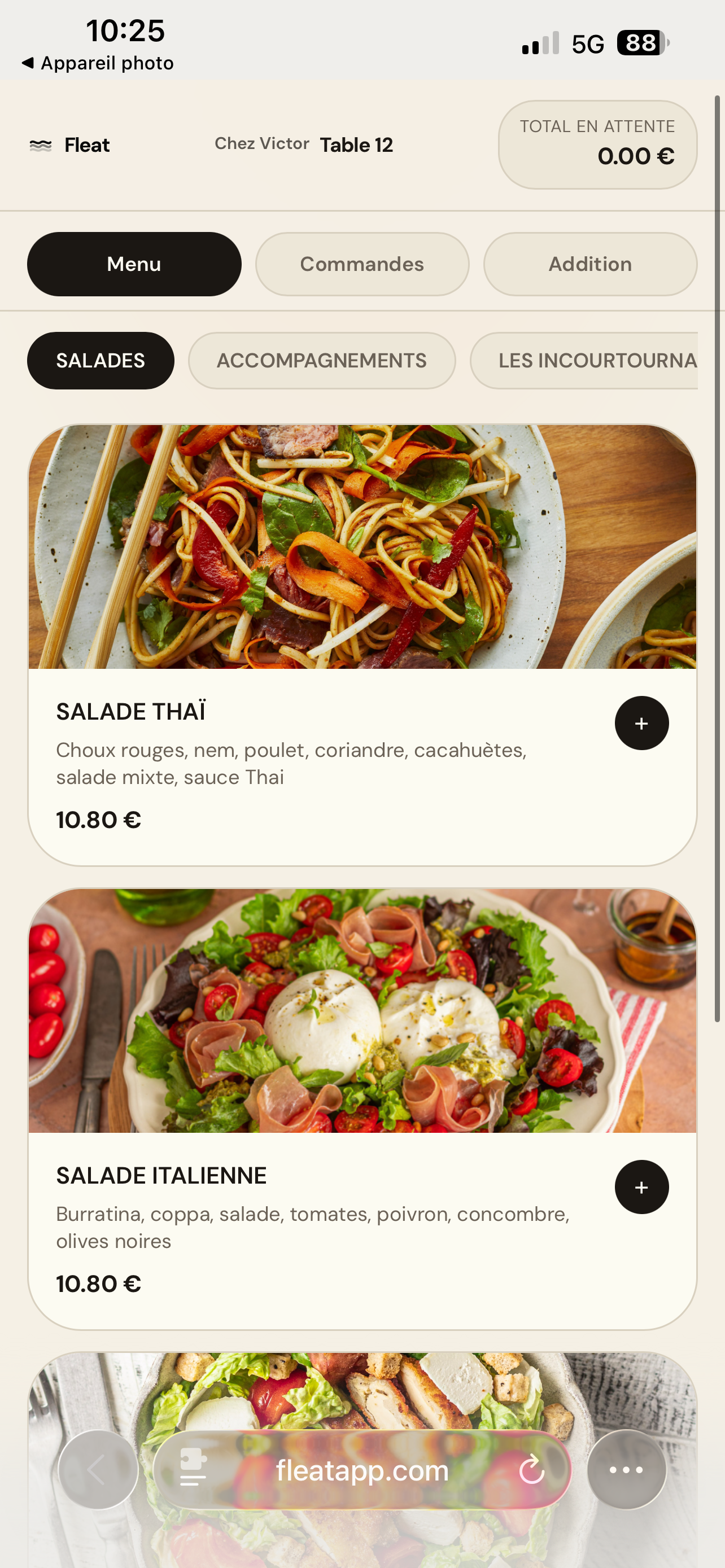The height and width of the screenshot is (1568, 725).
Task: Tap the fleatapp.com address bar
Action: coord(362,1469)
